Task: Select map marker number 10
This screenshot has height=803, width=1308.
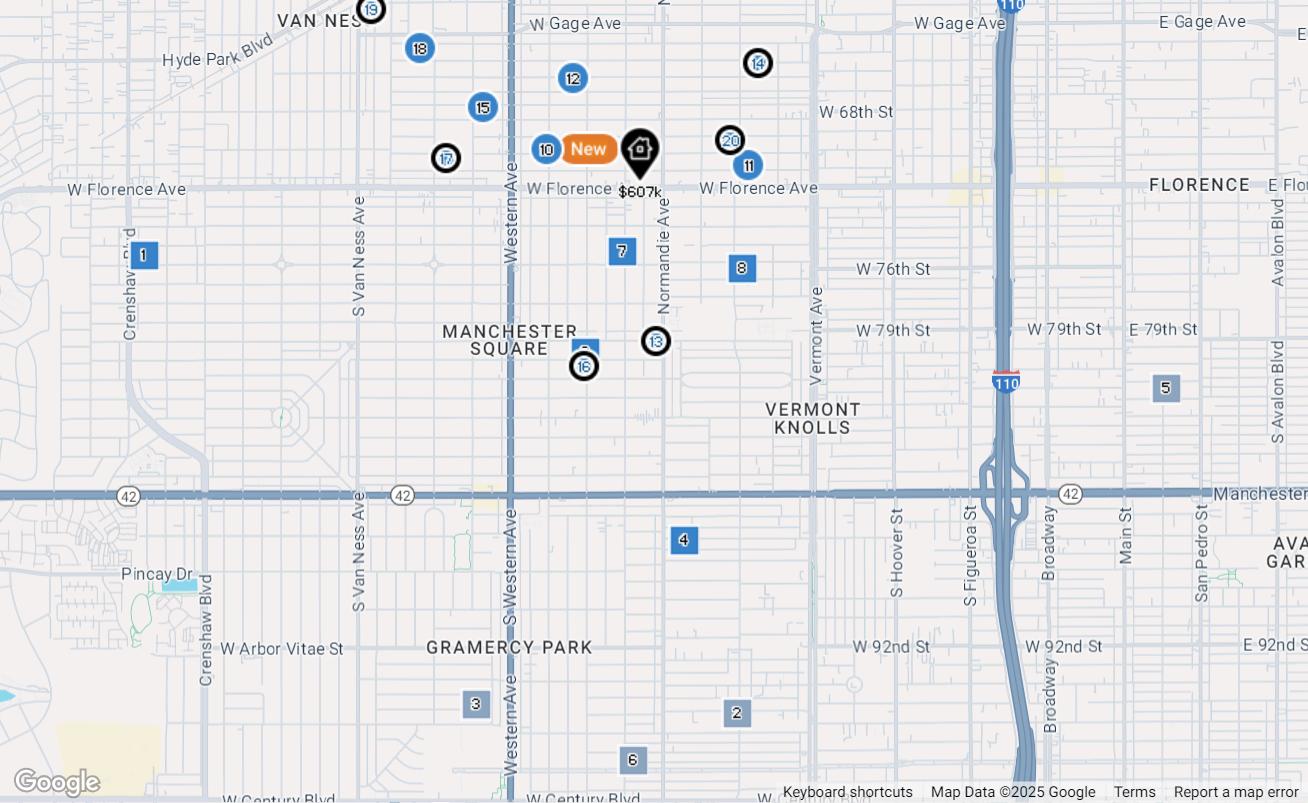Action: coord(546,150)
